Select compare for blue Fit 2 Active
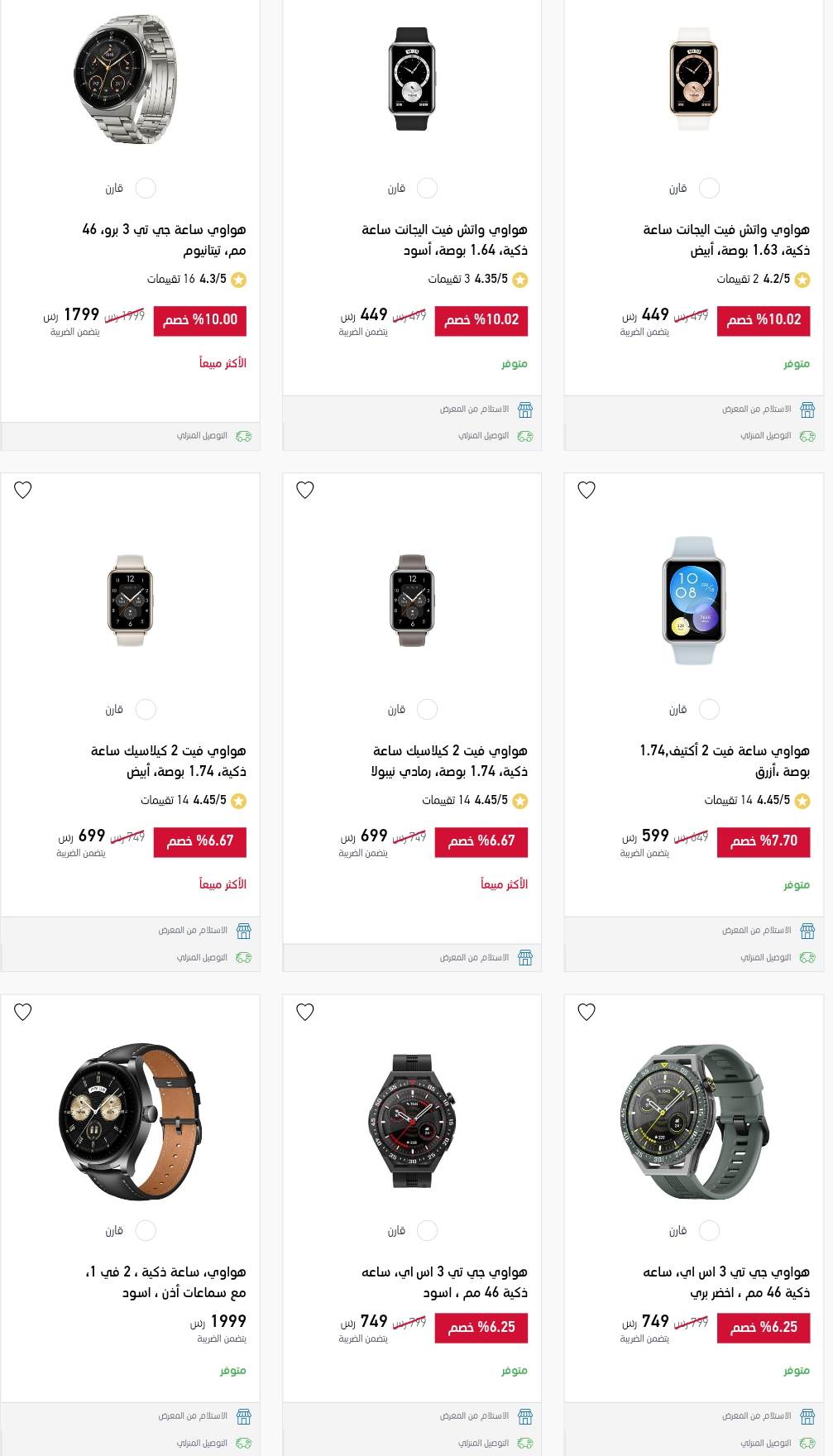 coord(709,709)
